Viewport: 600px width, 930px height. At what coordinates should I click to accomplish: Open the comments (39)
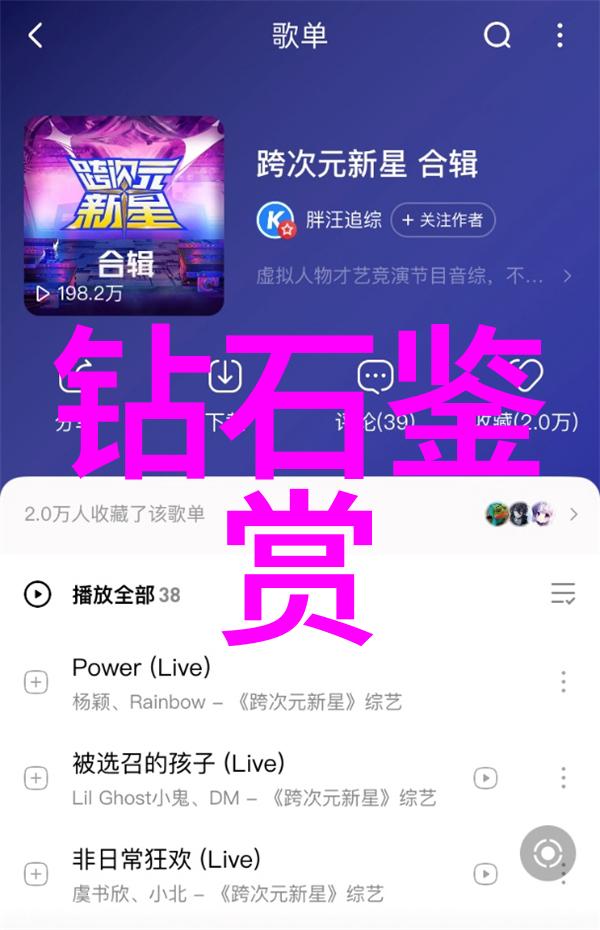[375, 377]
